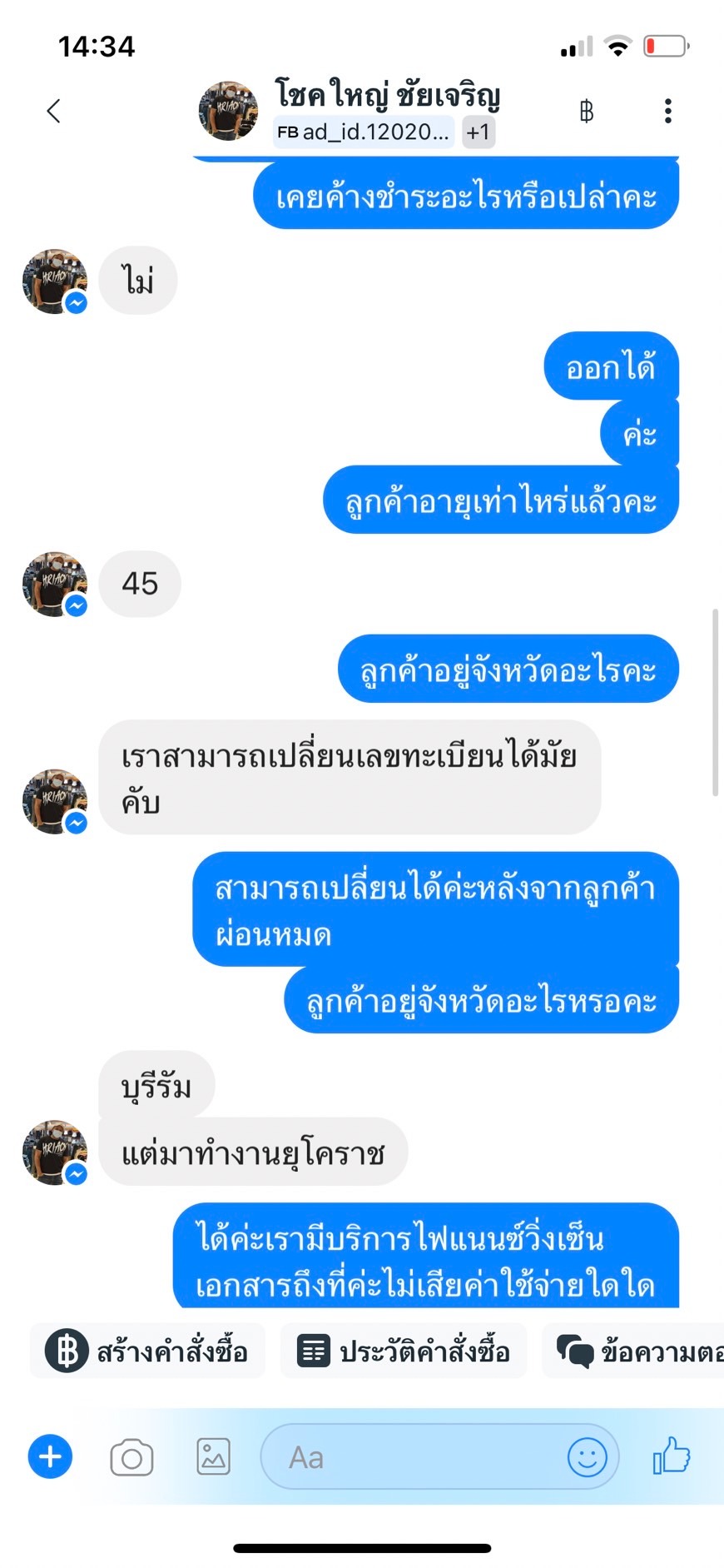
Task: Pick an image from the gallery
Action: 213,1457
